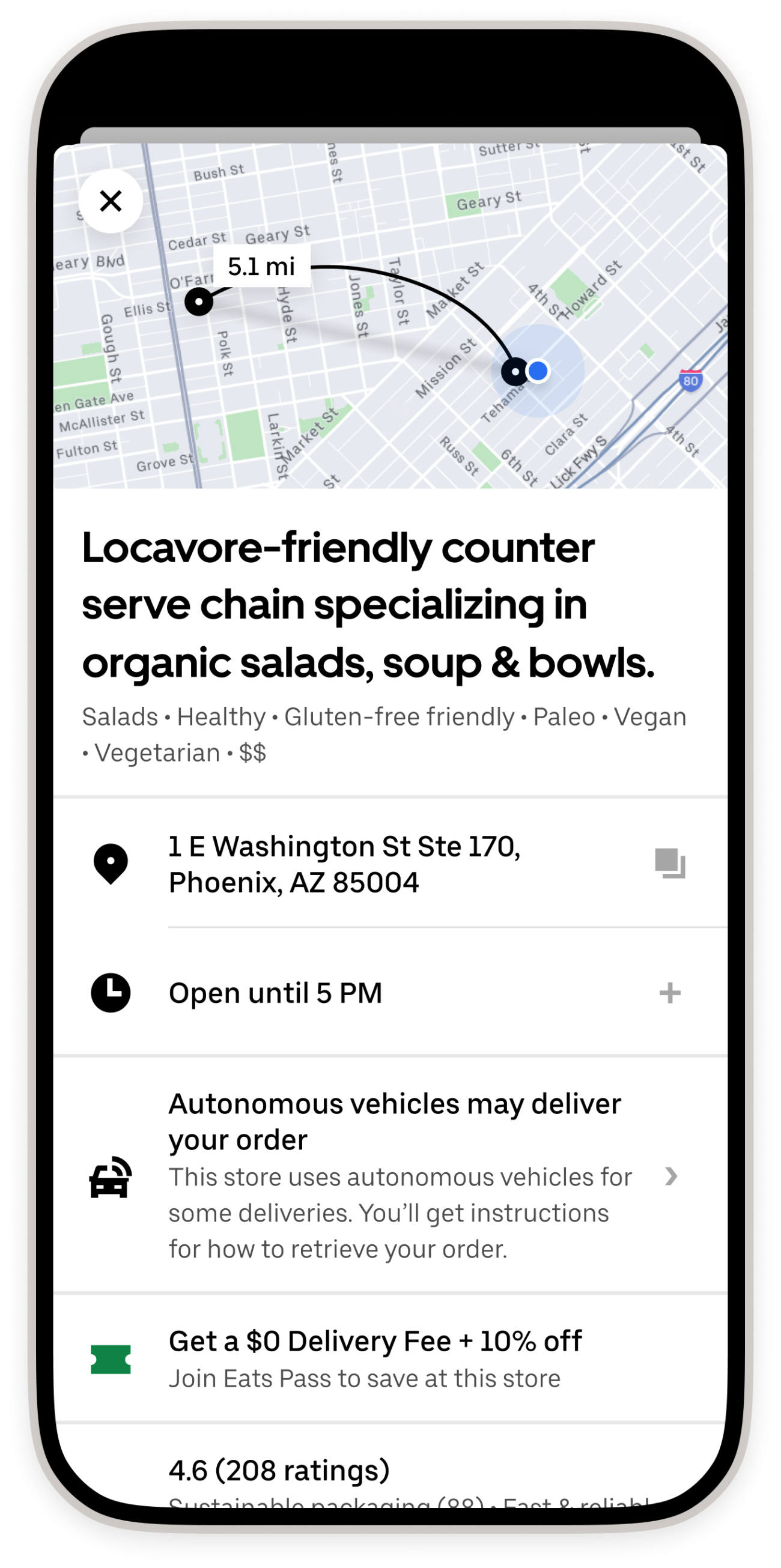Screen dimensions: 781x1568
Task: Expand store hours using the plus control
Action: point(670,992)
